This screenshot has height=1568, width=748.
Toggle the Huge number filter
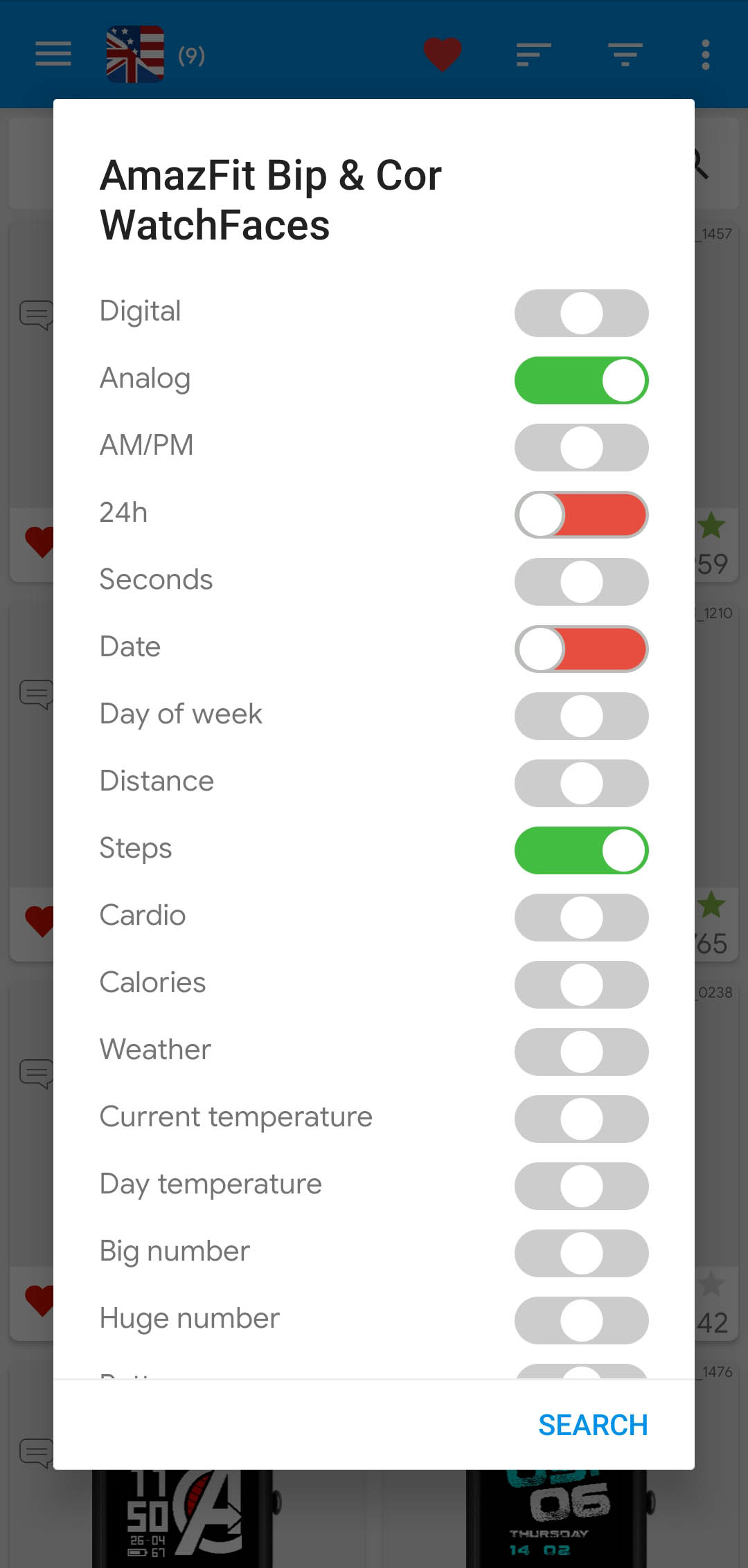[581, 1320]
